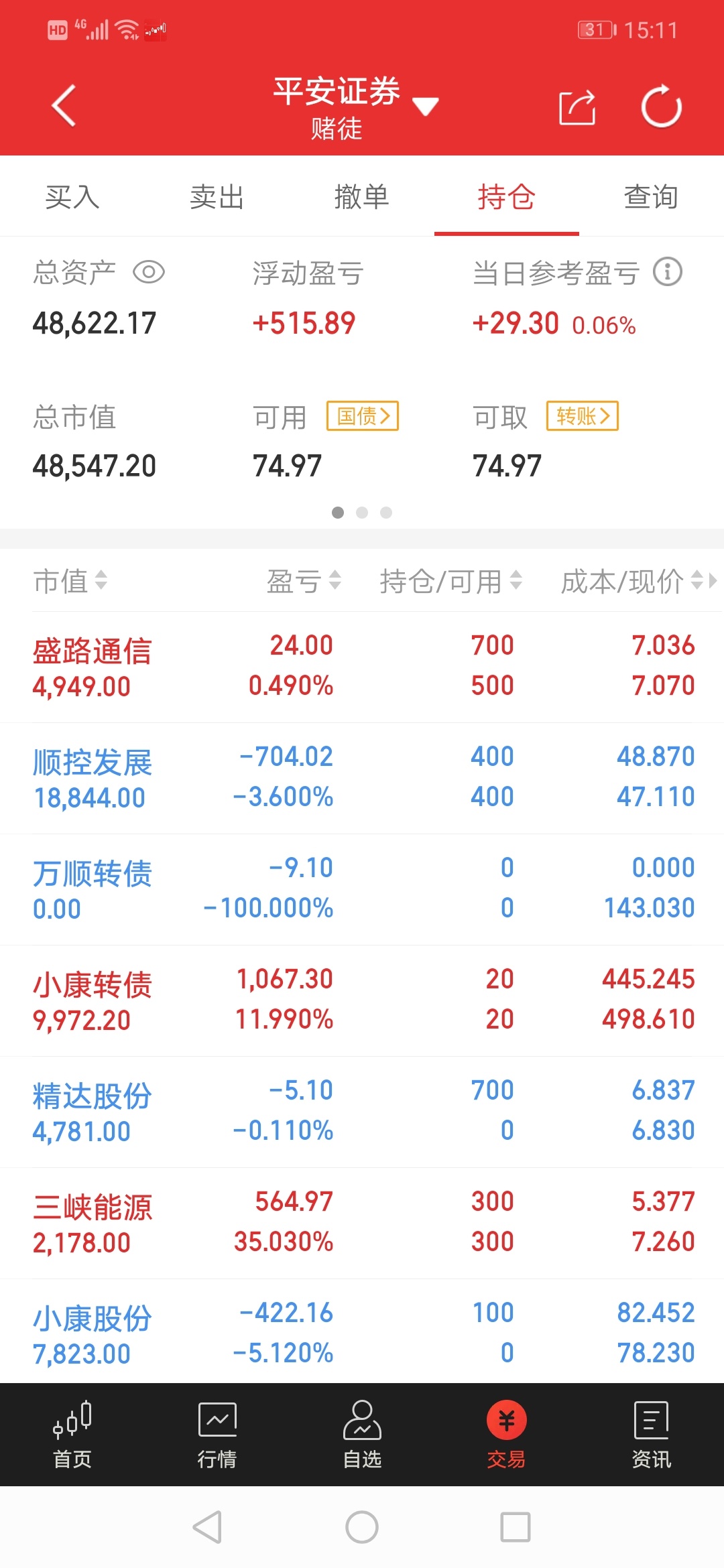Select the 三峡能源 position
The width and height of the screenshot is (724, 1568).
point(362,1223)
